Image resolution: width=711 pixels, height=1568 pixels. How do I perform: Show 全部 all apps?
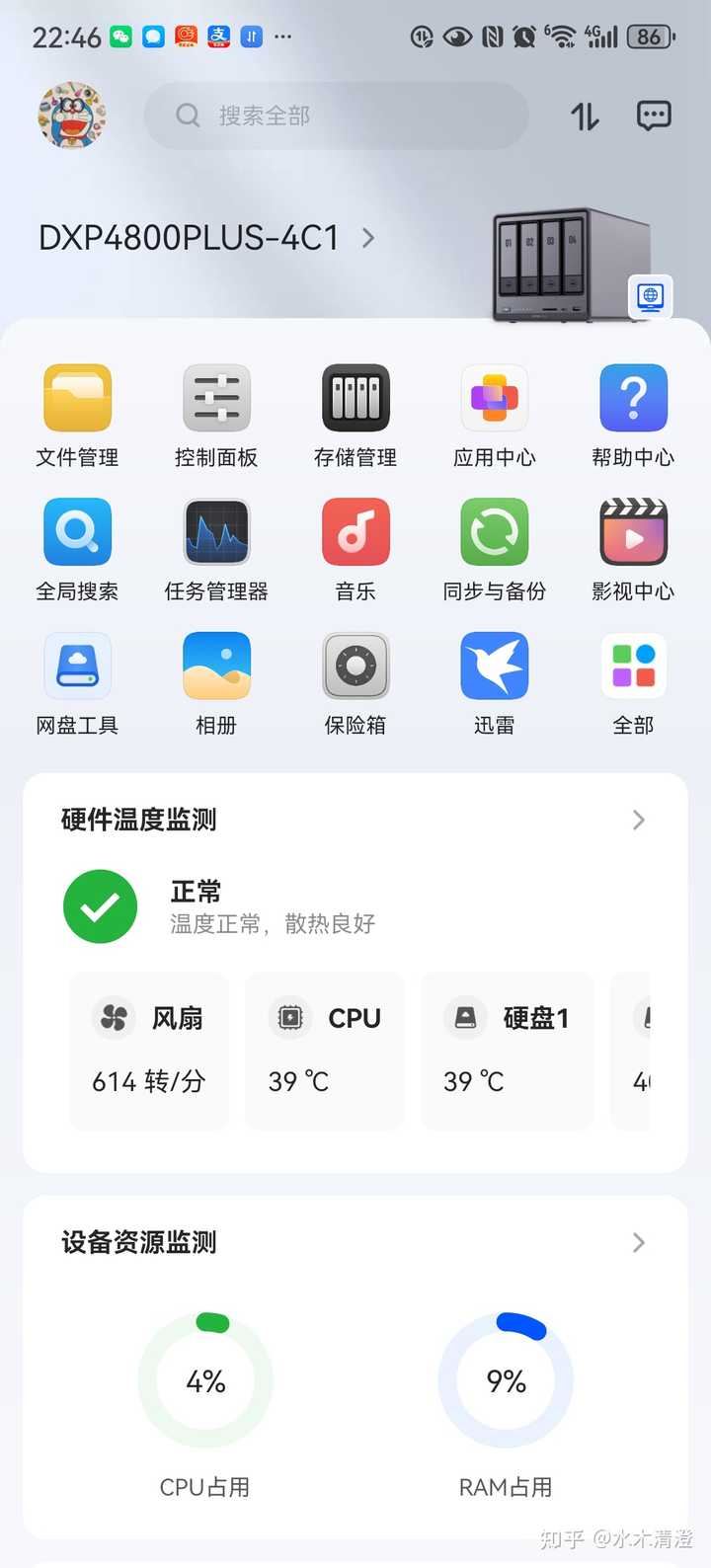(633, 666)
